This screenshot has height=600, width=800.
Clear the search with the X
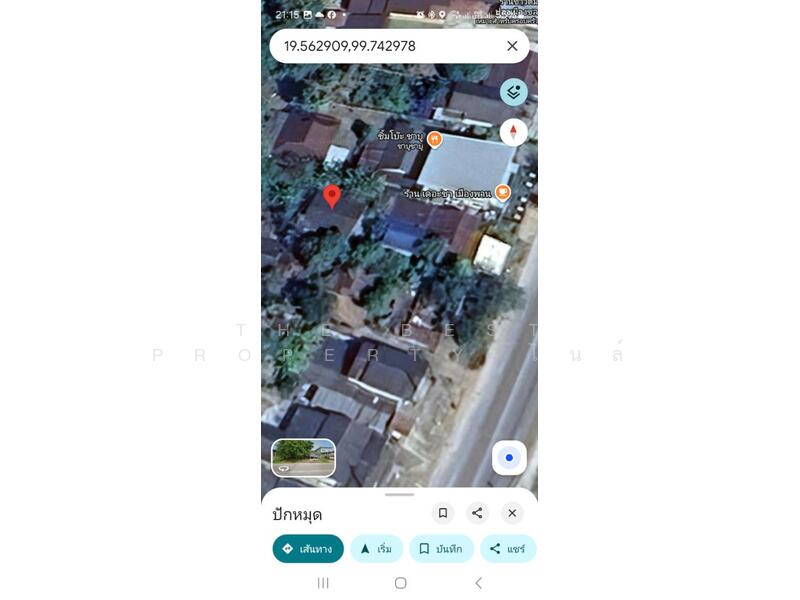pyautogui.click(x=512, y=46)
